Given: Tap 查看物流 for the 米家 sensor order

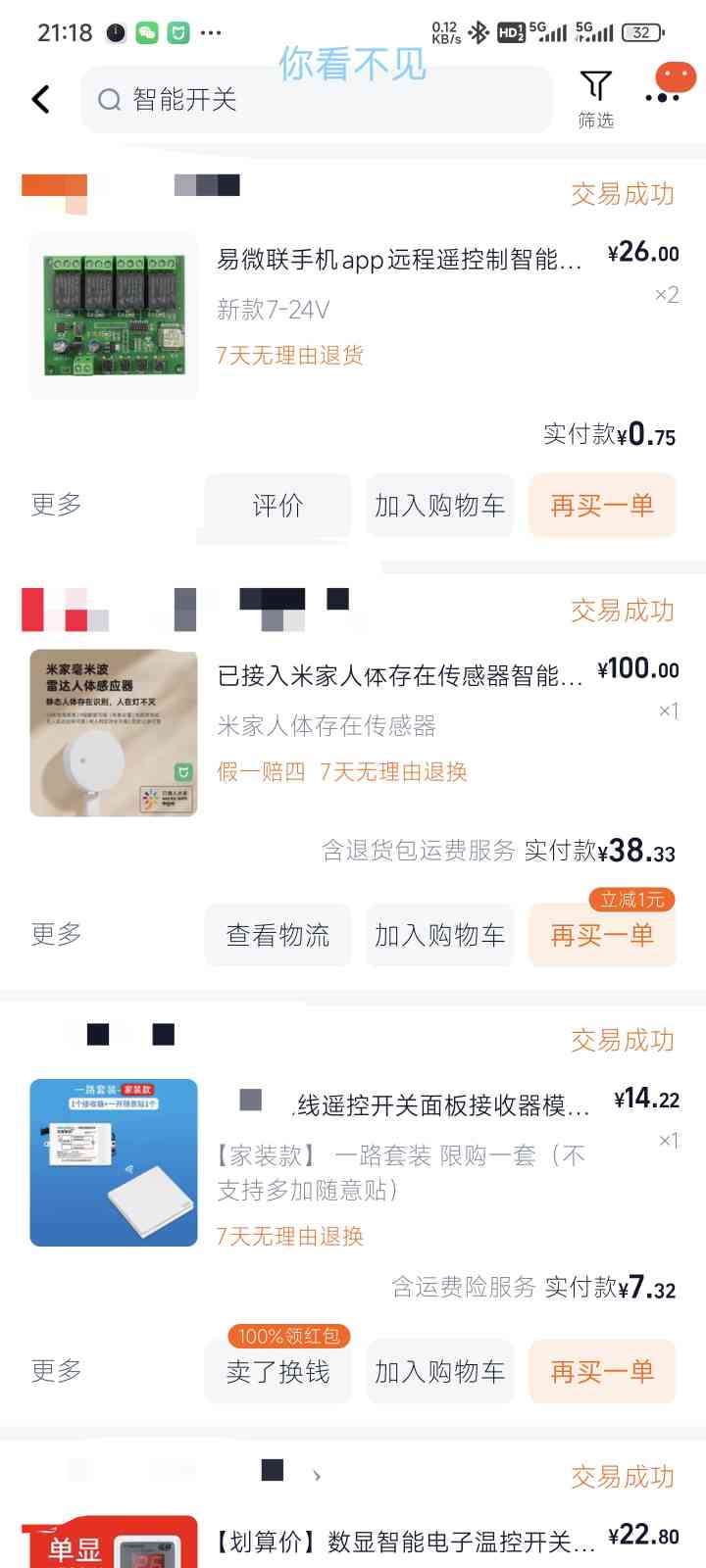Looking at the screenshot, I should click(277, 935).
